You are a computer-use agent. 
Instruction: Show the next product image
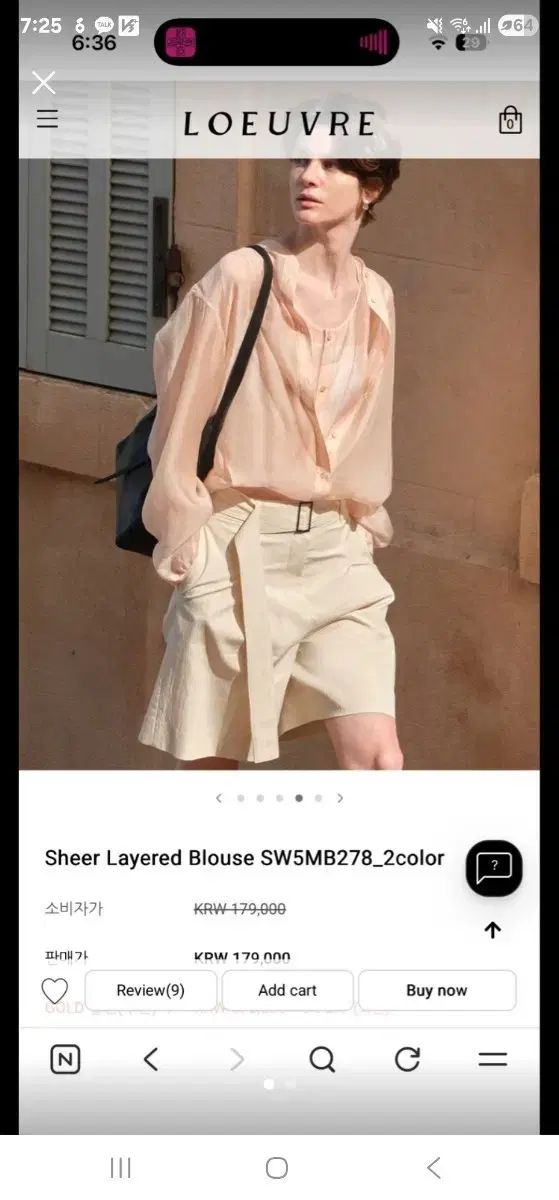point(340,798)
